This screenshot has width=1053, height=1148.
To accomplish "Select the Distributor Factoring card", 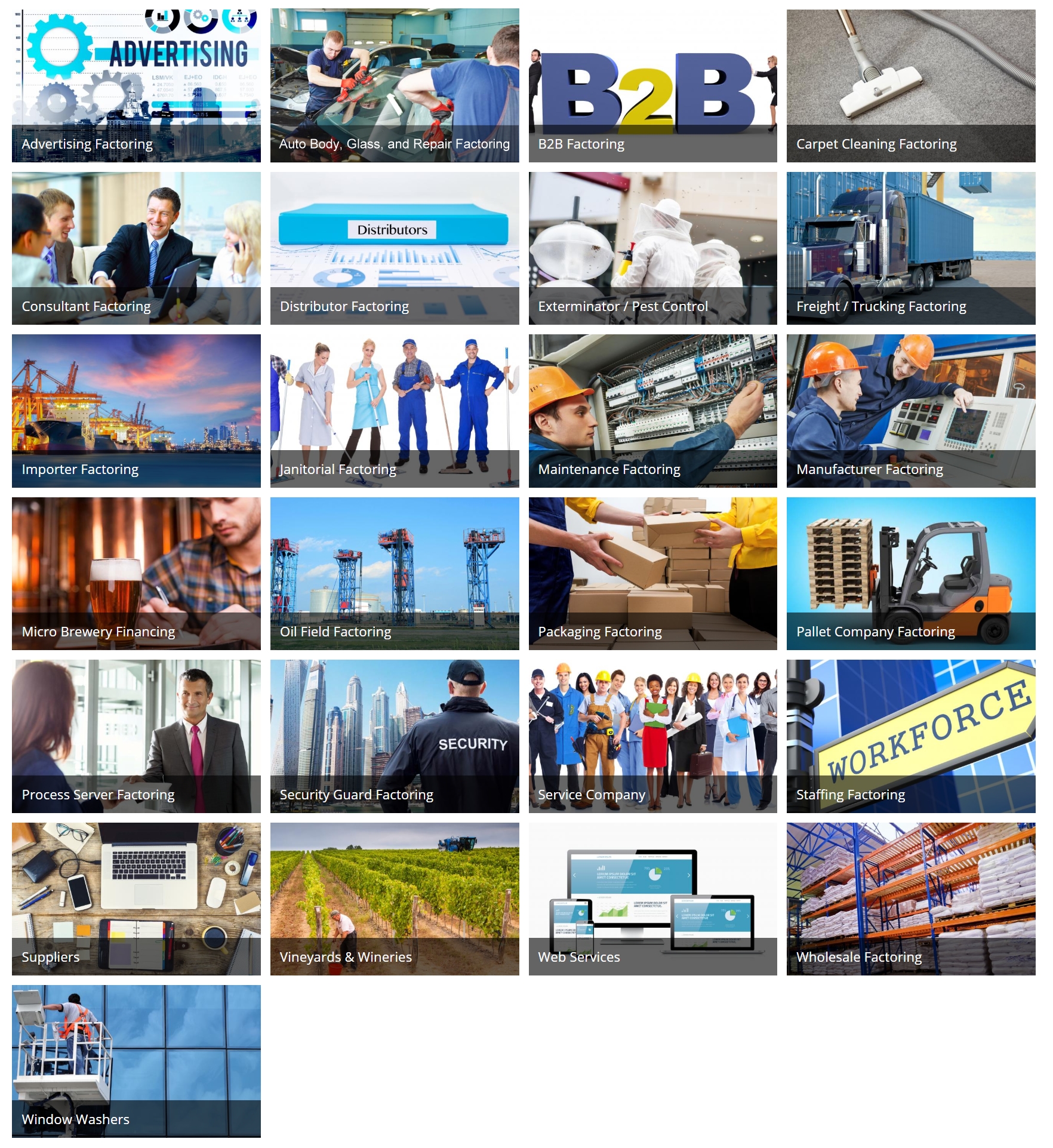I will (394, 248).
